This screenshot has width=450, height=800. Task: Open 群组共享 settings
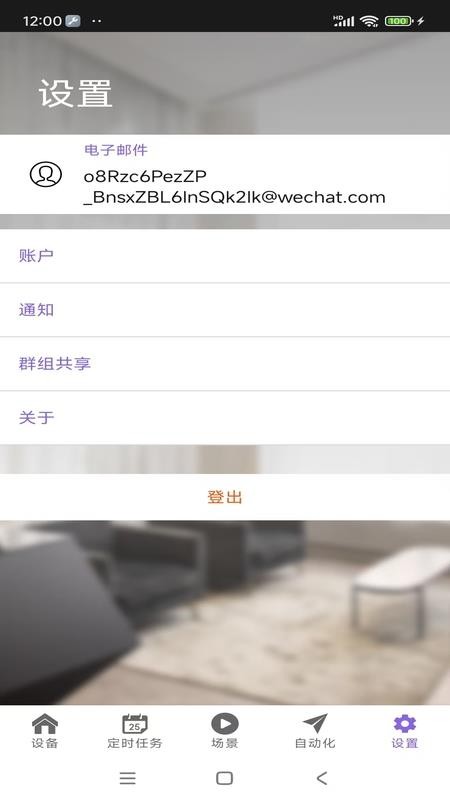[x=225, y=364]
